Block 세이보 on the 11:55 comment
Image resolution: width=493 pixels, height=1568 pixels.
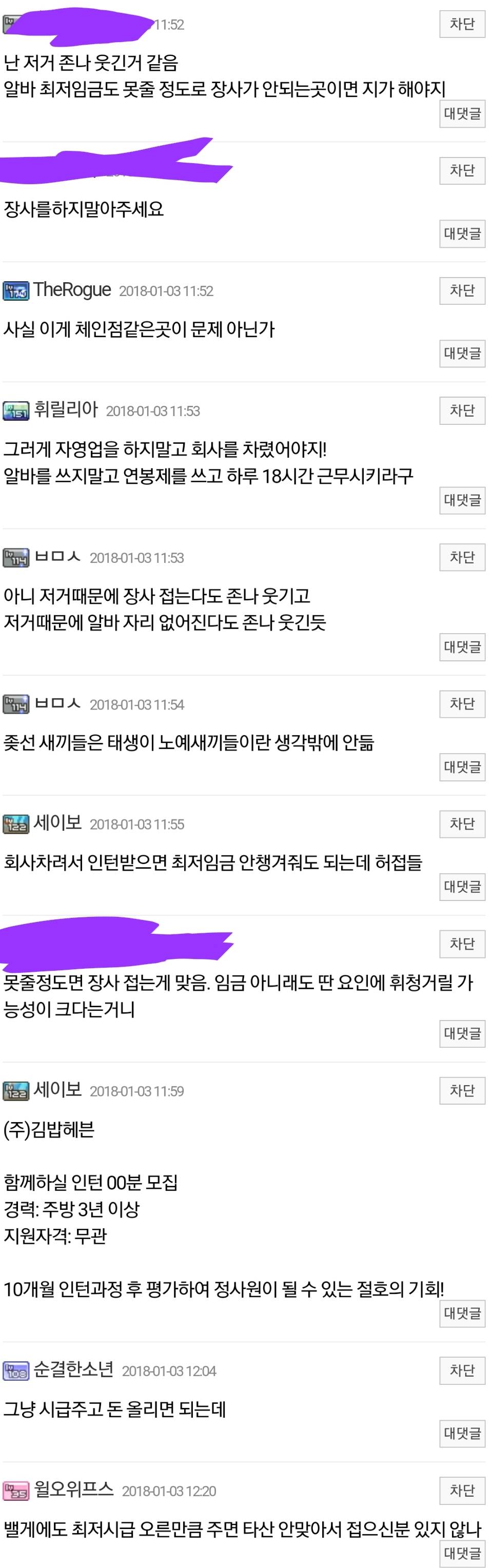[462, 824]
